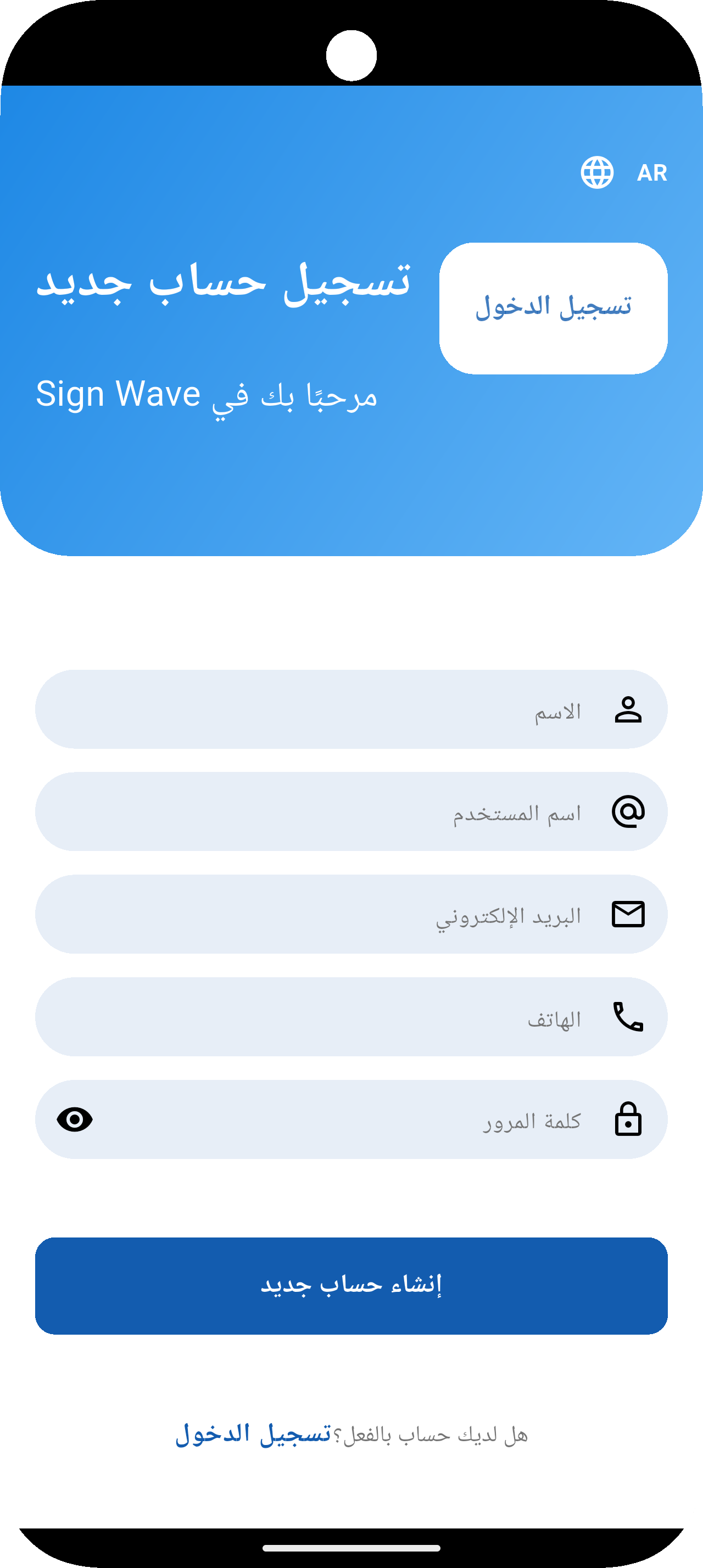Show the hidden password using the eye toggle
The image size is (703, 1568).
[75, 1119]
